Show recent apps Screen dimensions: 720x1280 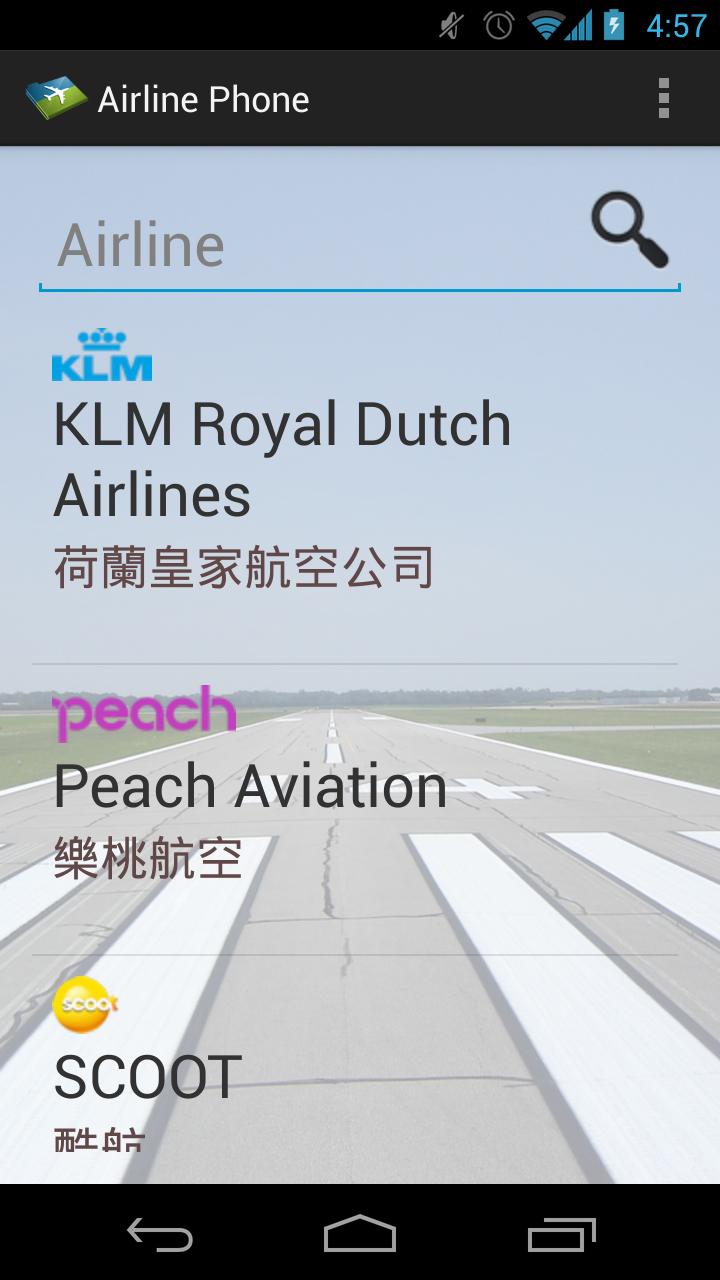(561, 1235)
